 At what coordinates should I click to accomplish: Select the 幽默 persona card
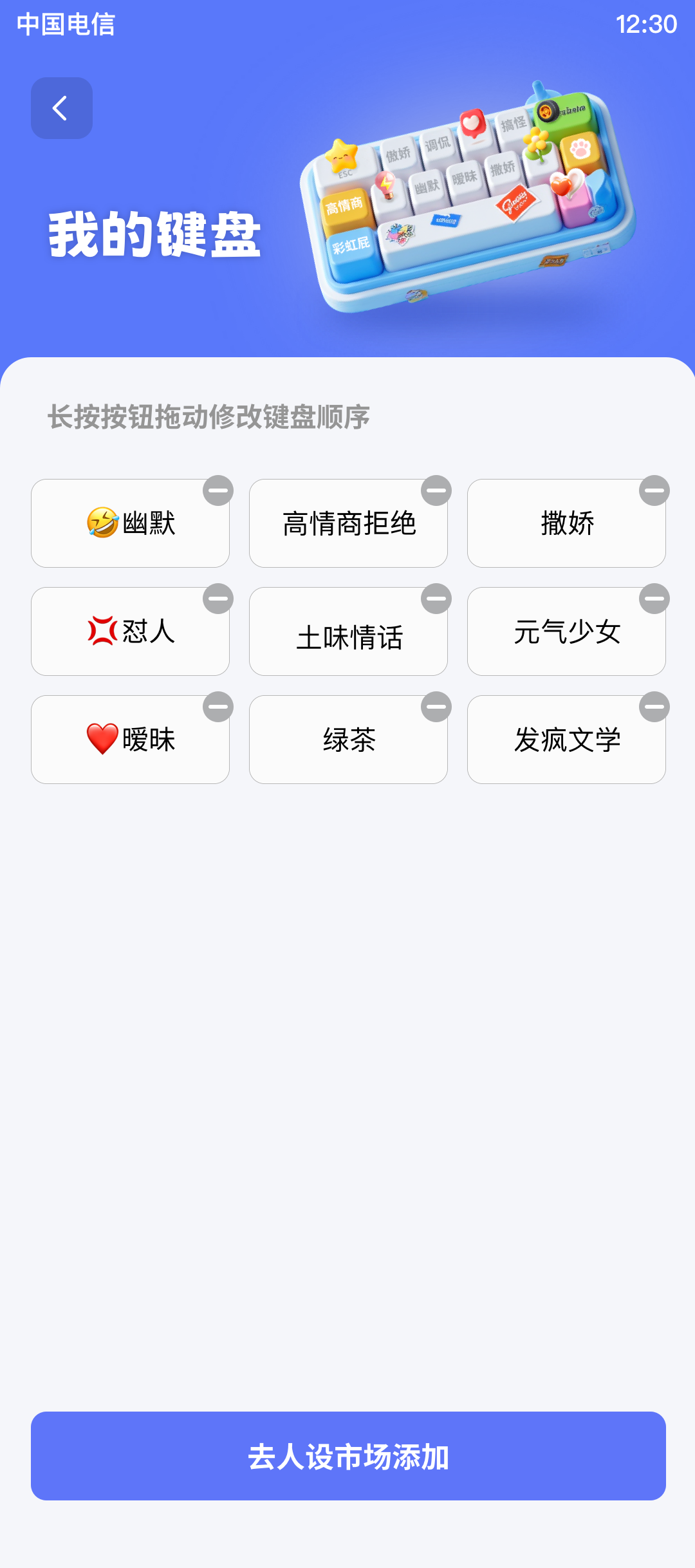(129, 523)
